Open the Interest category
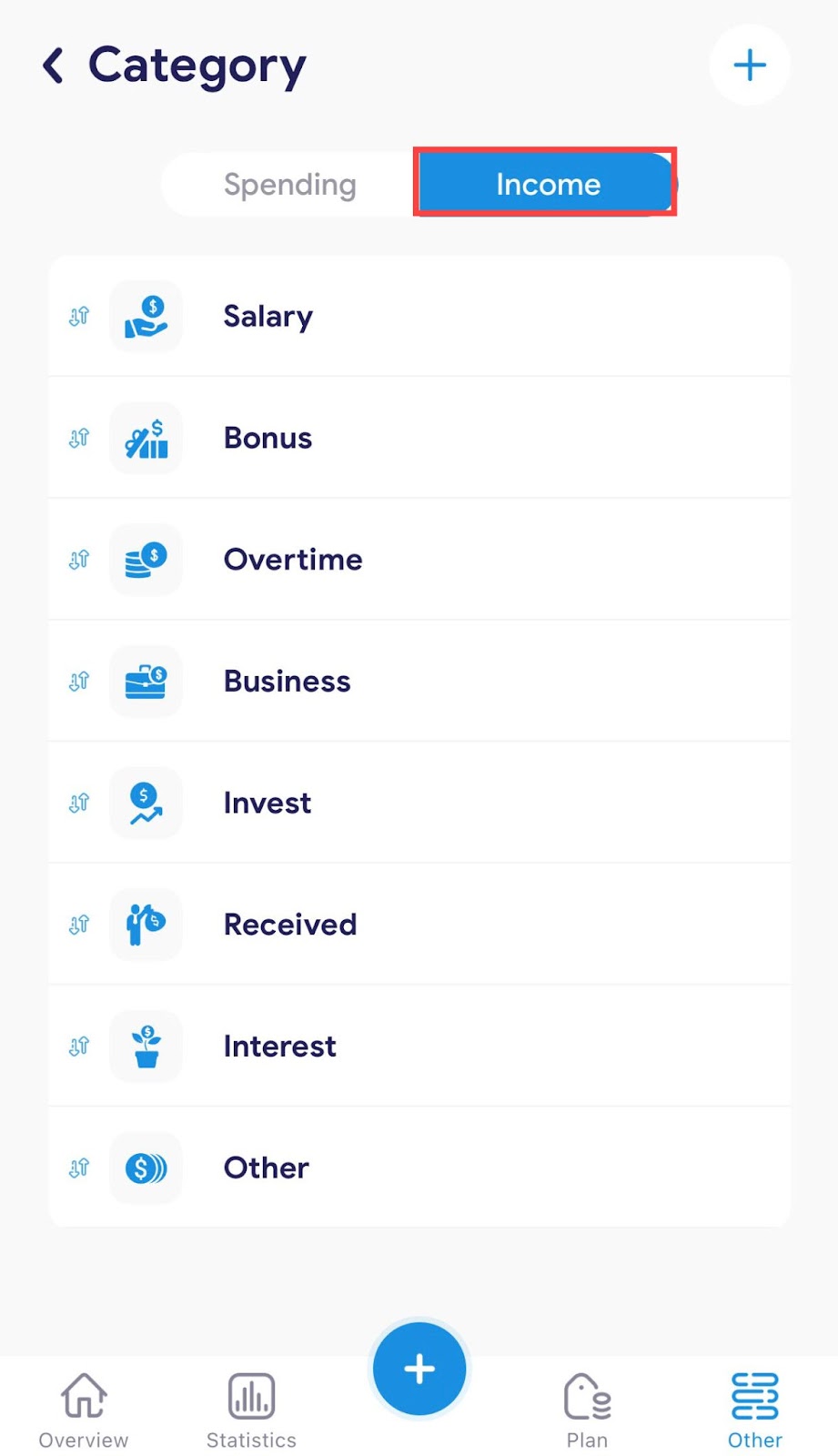The width and height of the screenshot is (838, 1456). [x=419, y=1046]
